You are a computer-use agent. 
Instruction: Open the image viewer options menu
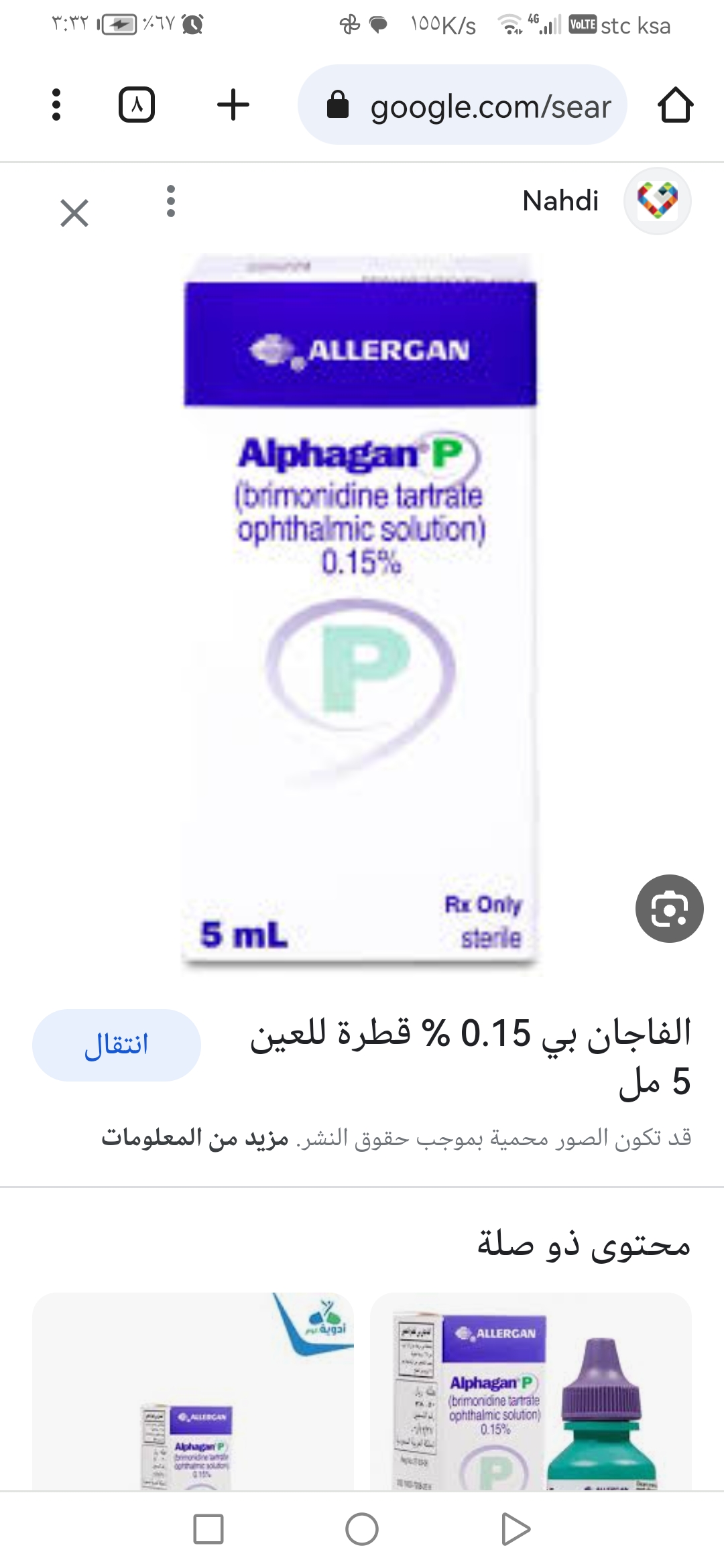pos(171,201)
